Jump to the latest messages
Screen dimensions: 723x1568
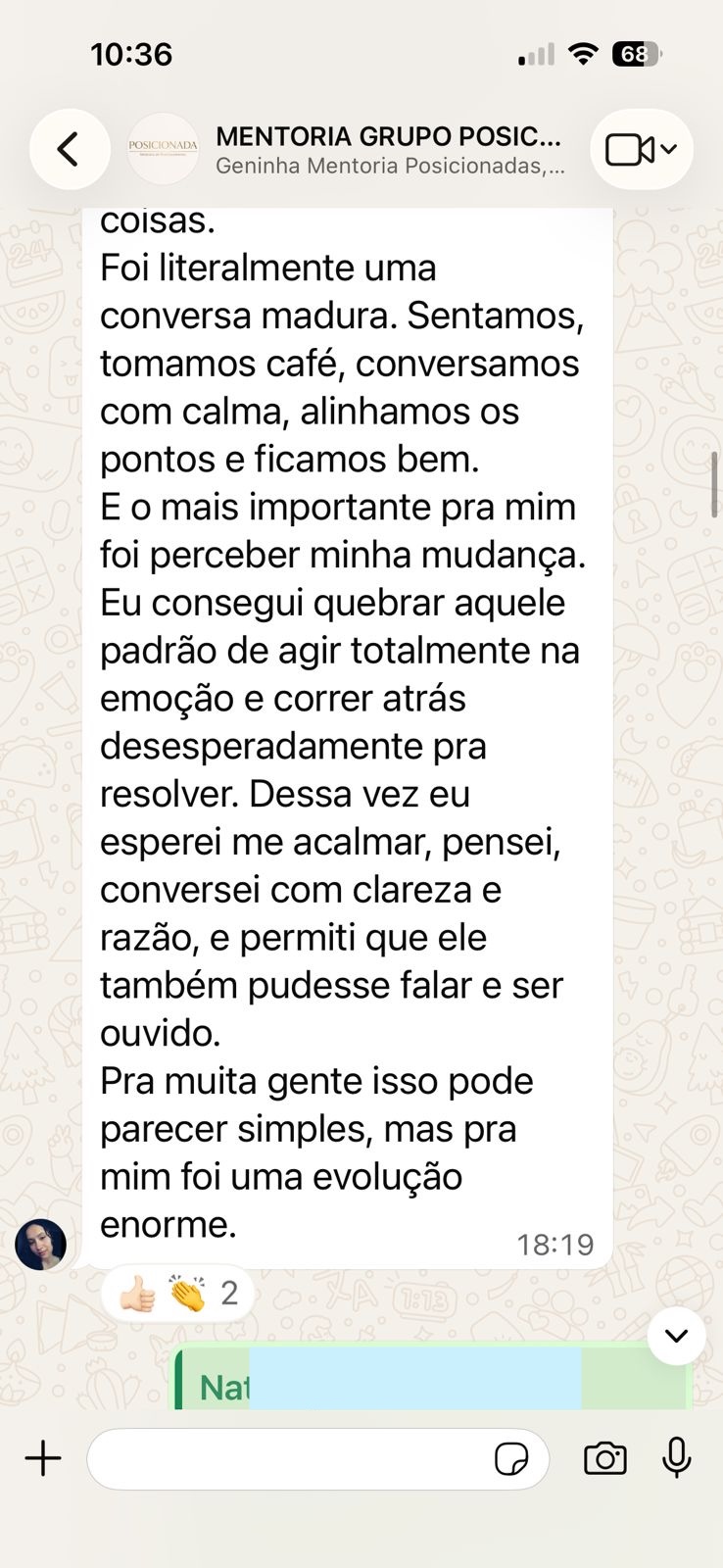[676, 1336]
